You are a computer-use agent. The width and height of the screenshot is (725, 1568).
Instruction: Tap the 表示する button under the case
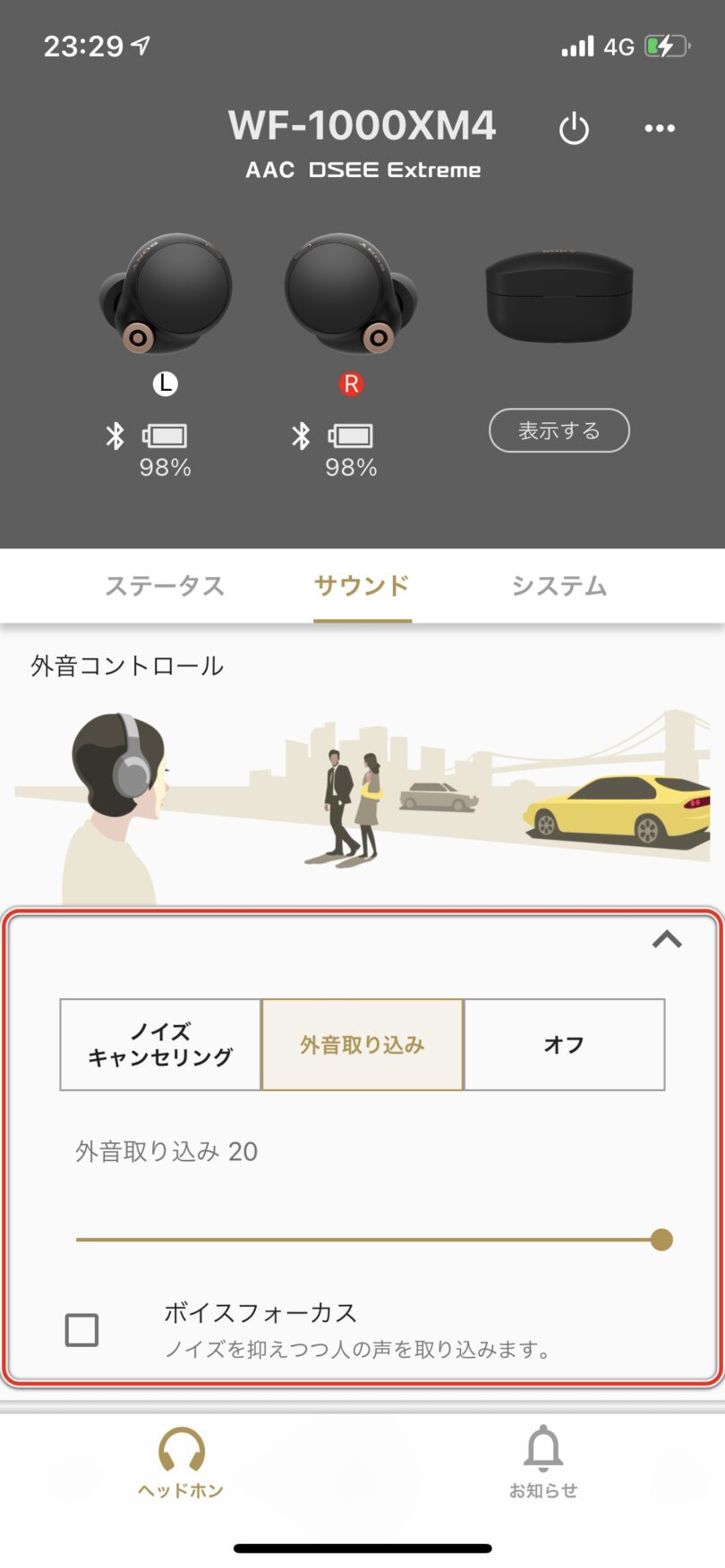tap(559, 431)
